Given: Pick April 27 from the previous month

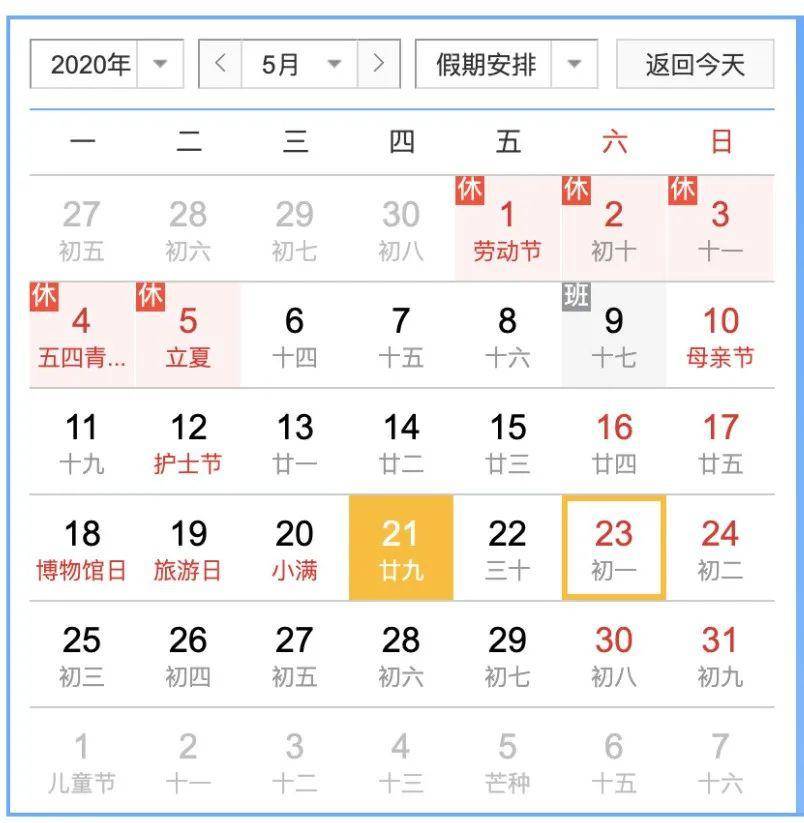Looking at the screenshot, I should 81,229.
